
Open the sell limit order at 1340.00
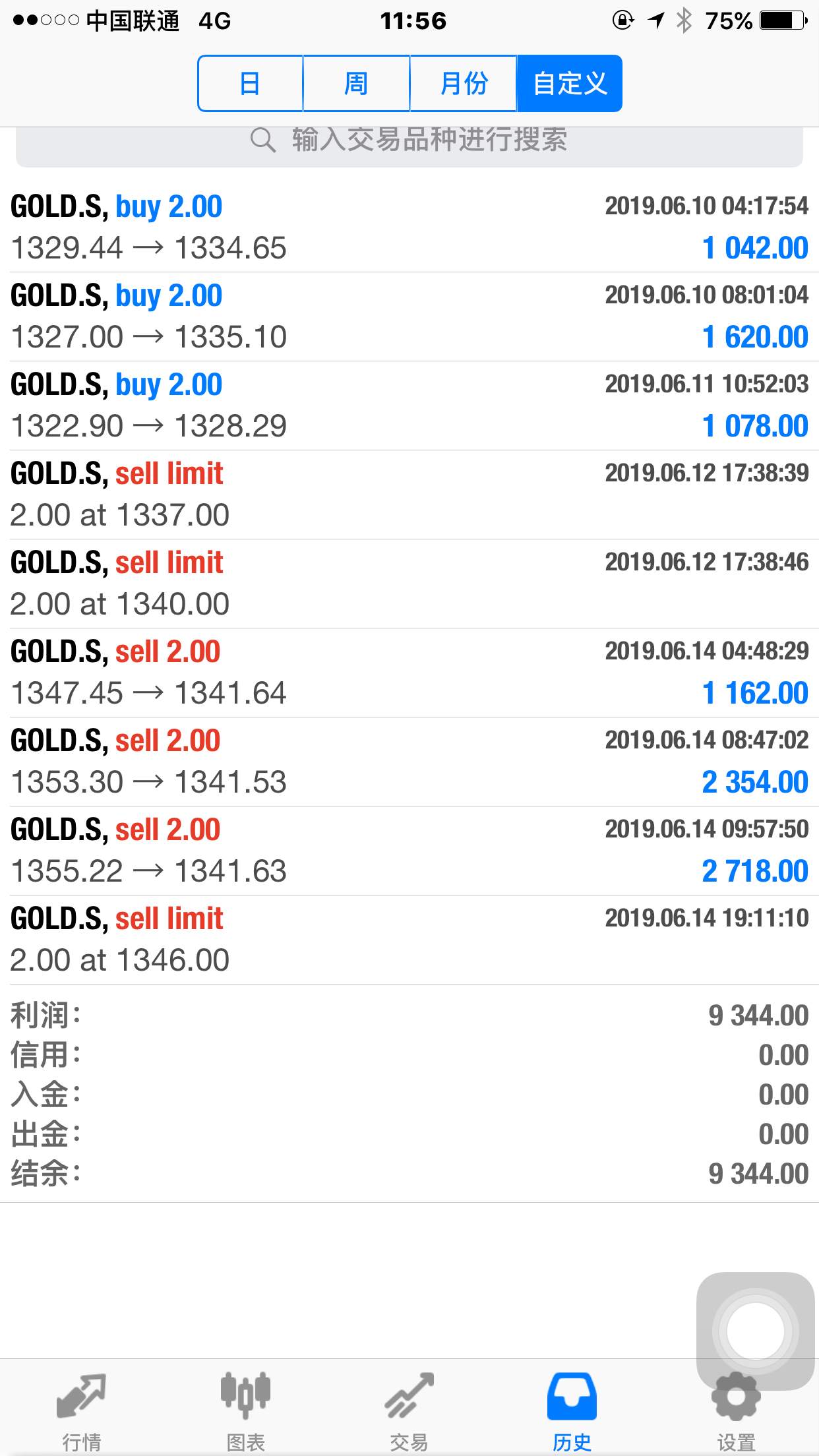tap(409, 584)
